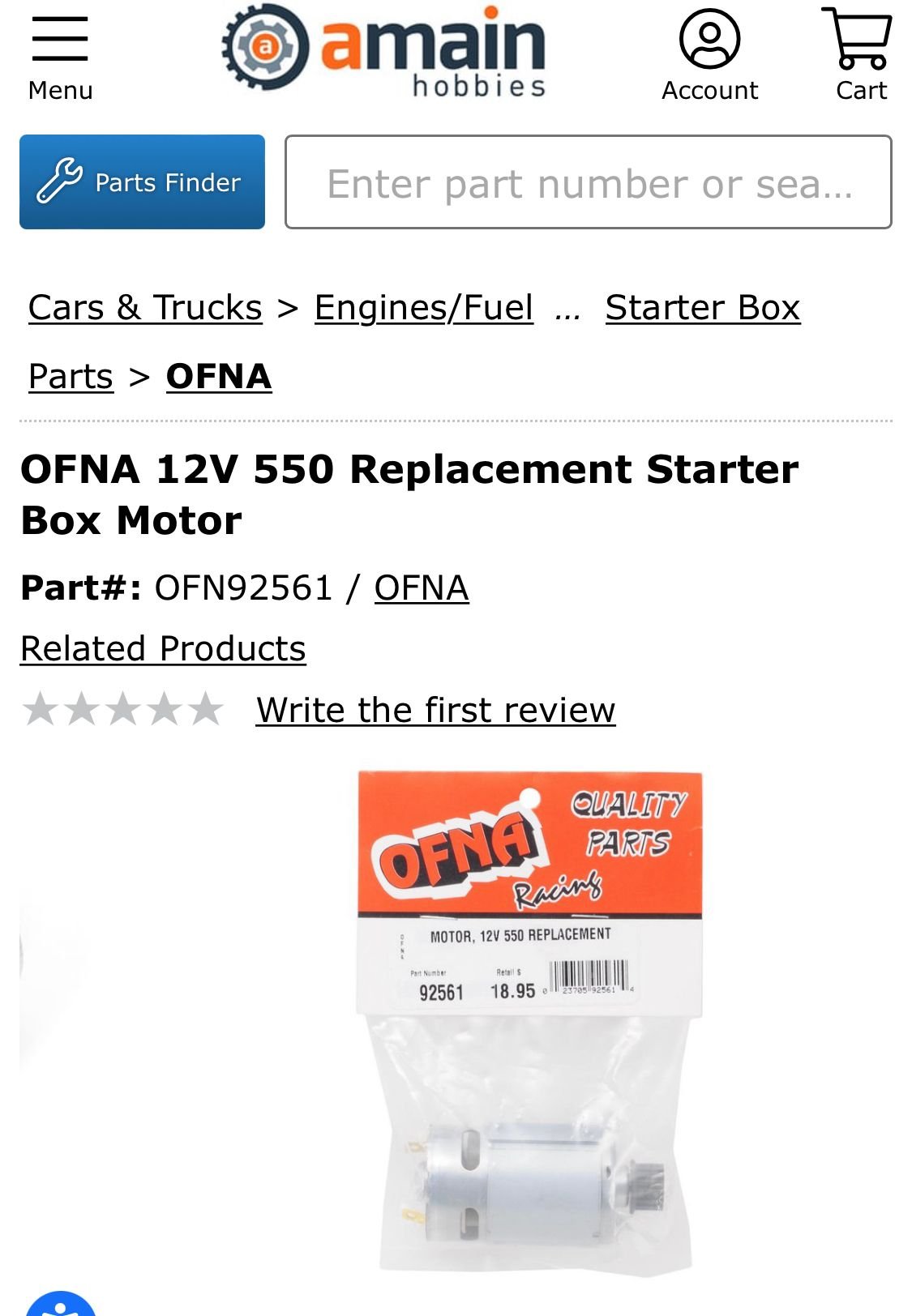This screenshot has width=912, height=1316.
Task: Open the Account page
Action: point(709,55)
